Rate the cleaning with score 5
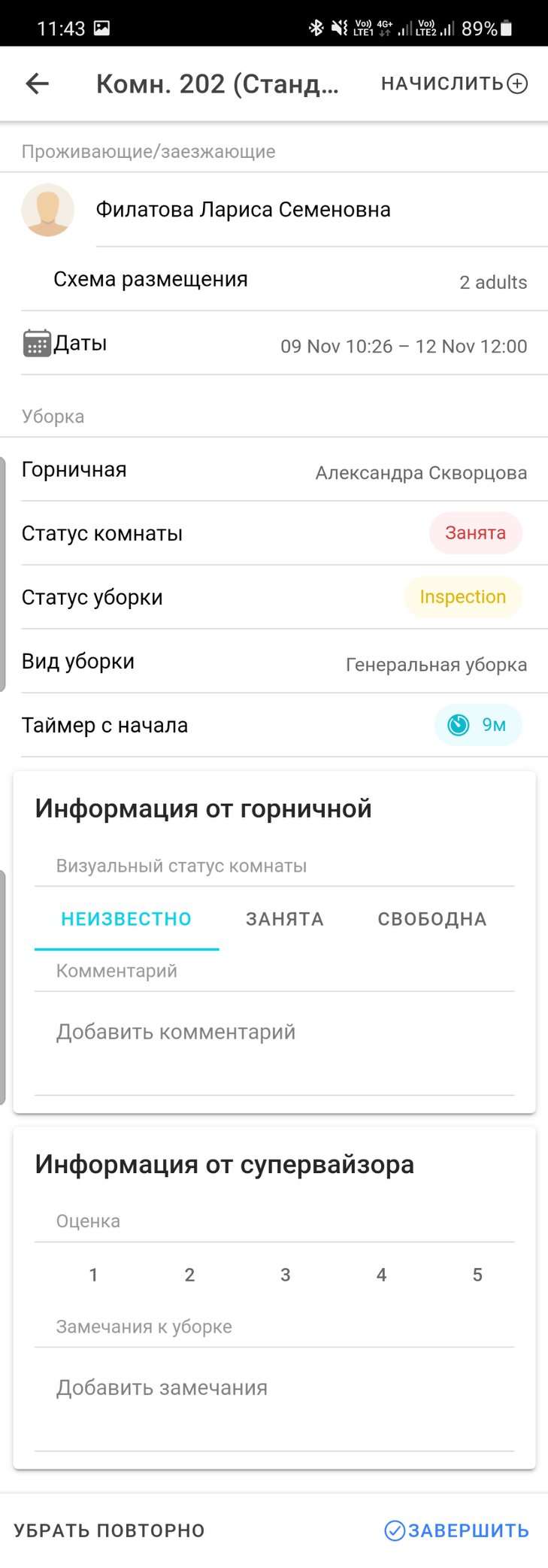 point(477,1275)
